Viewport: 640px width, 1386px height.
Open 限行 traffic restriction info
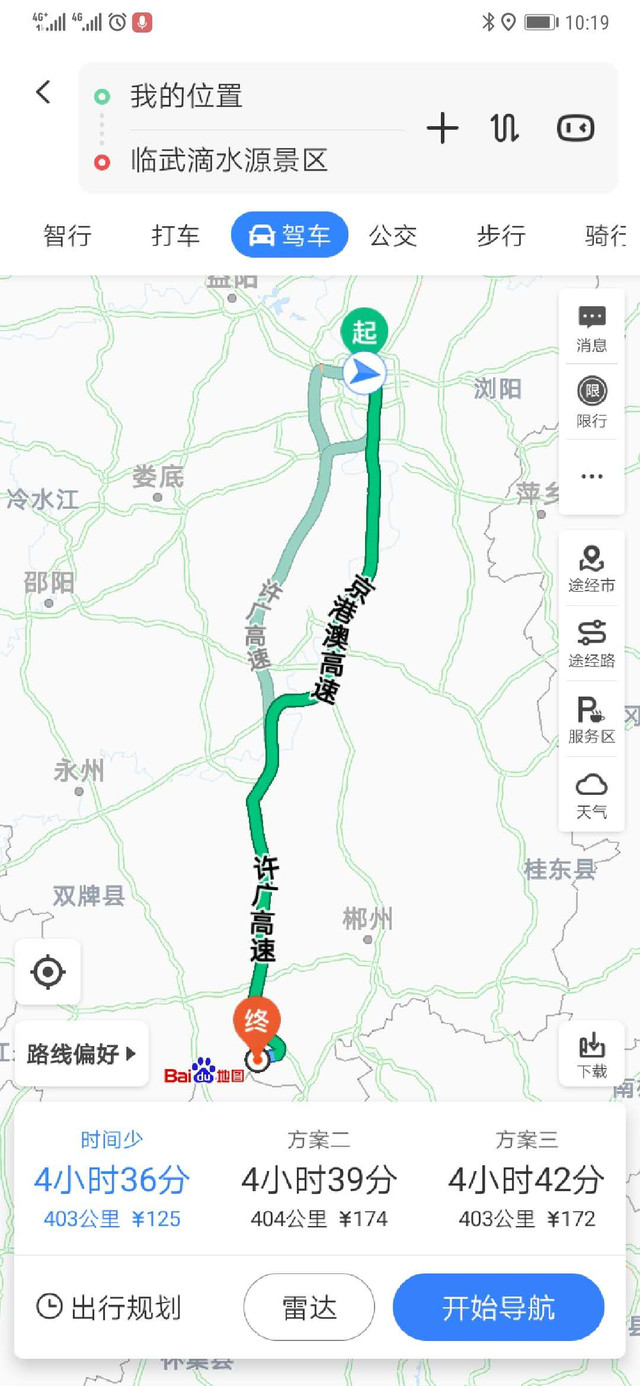[591, 402]
